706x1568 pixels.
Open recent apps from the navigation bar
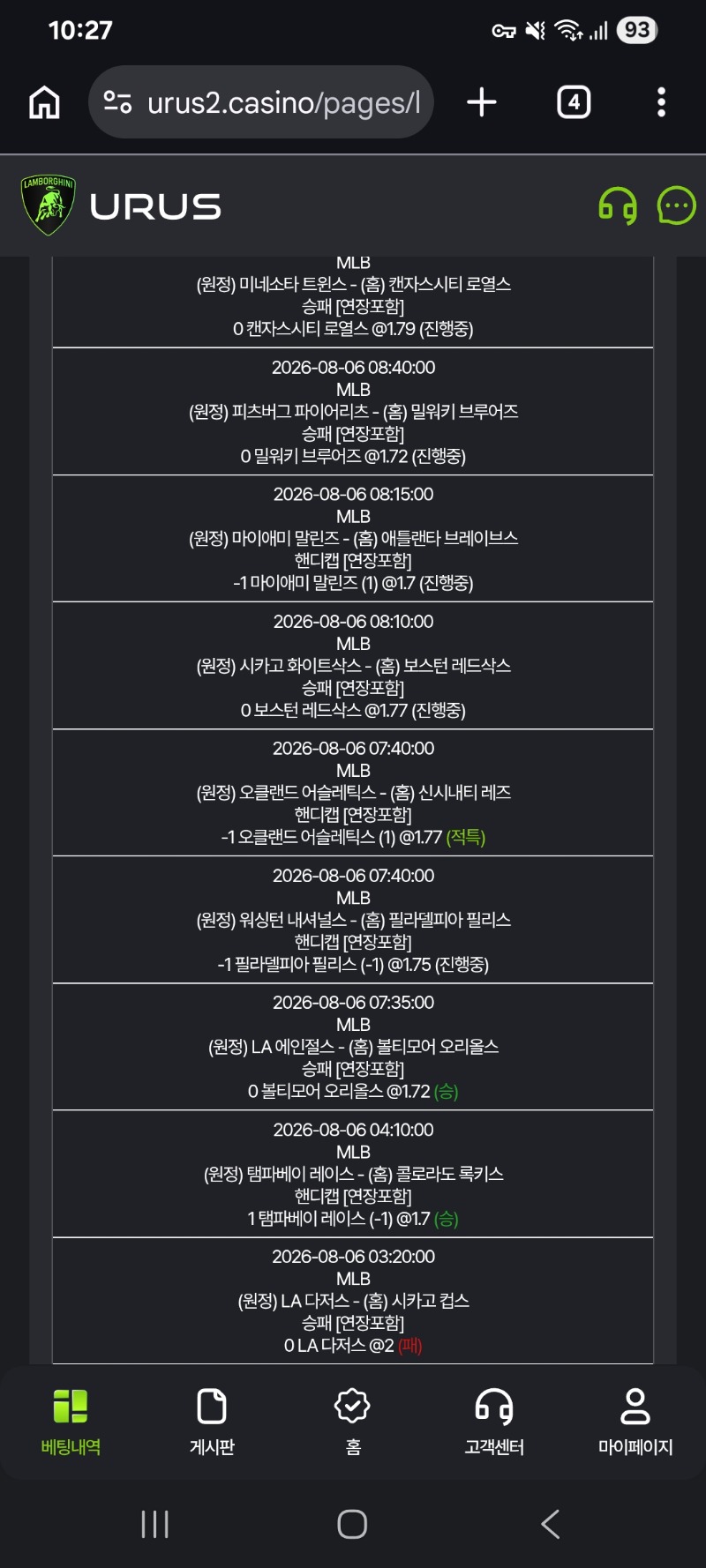coord(155,1524)
